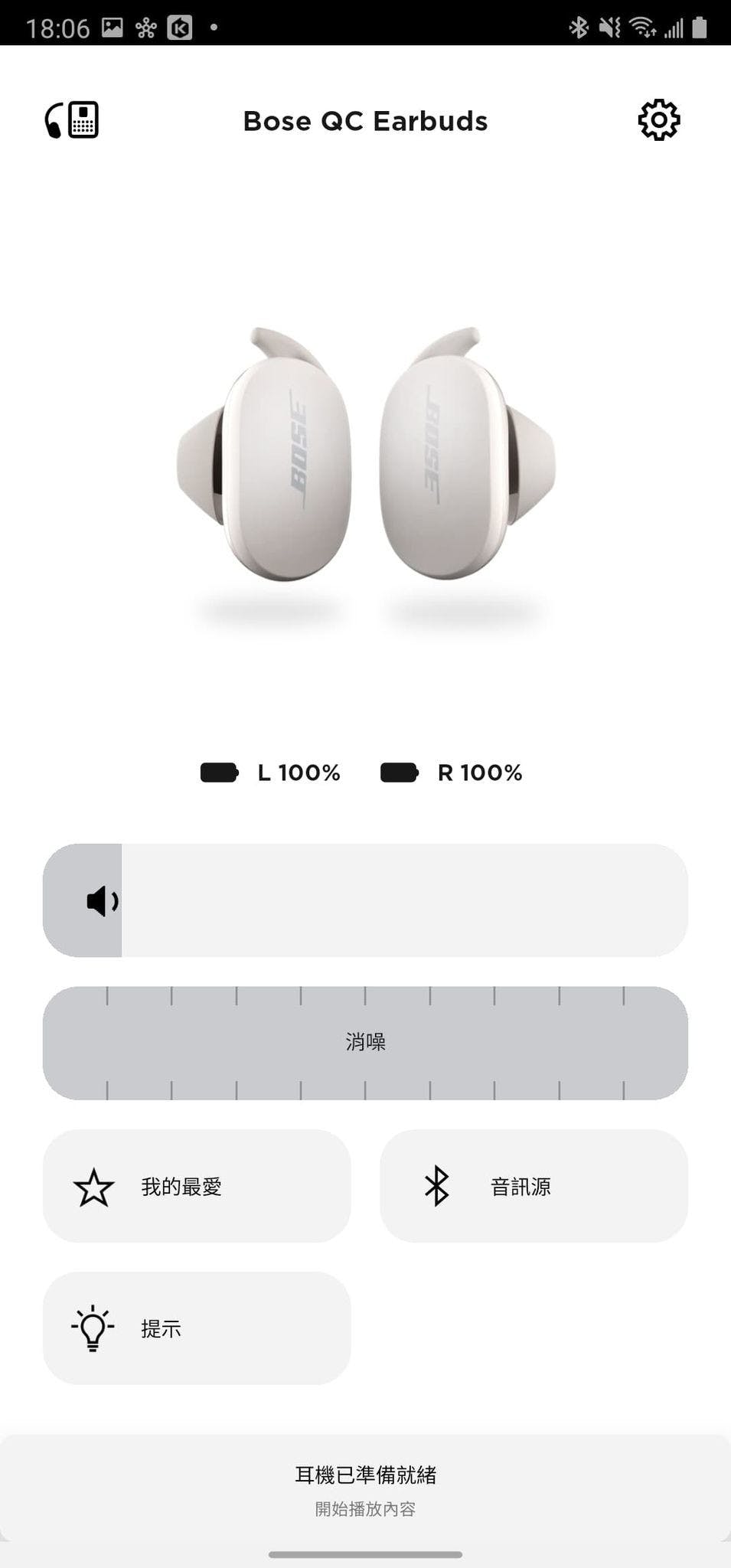This screenshot has height=1568, width=731.
Task: Open 我的最愛 favorites
Action: tap(197, 1186)
